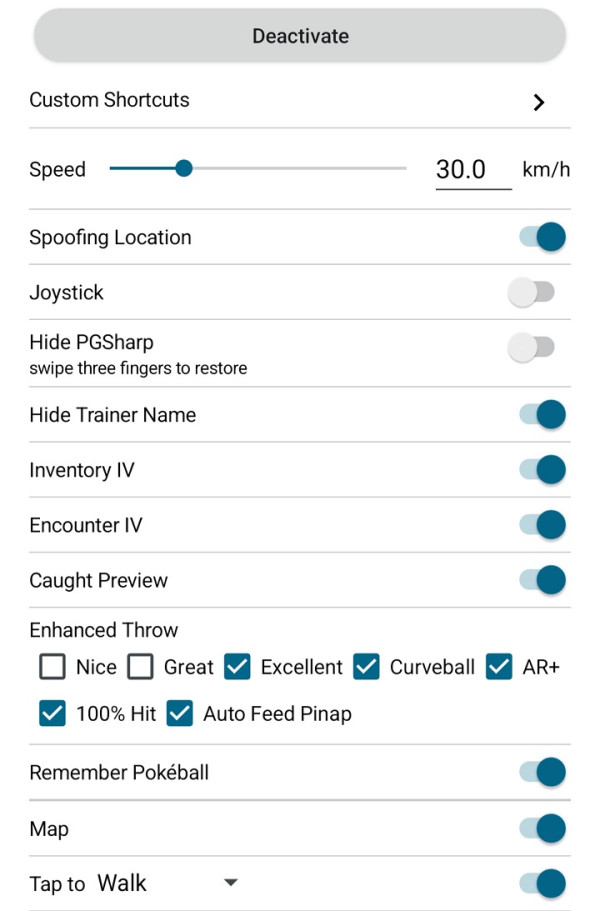The image size is (600, 911).
Task: Uncheck Auto Feed Pinap
Action: click(180, 714)
